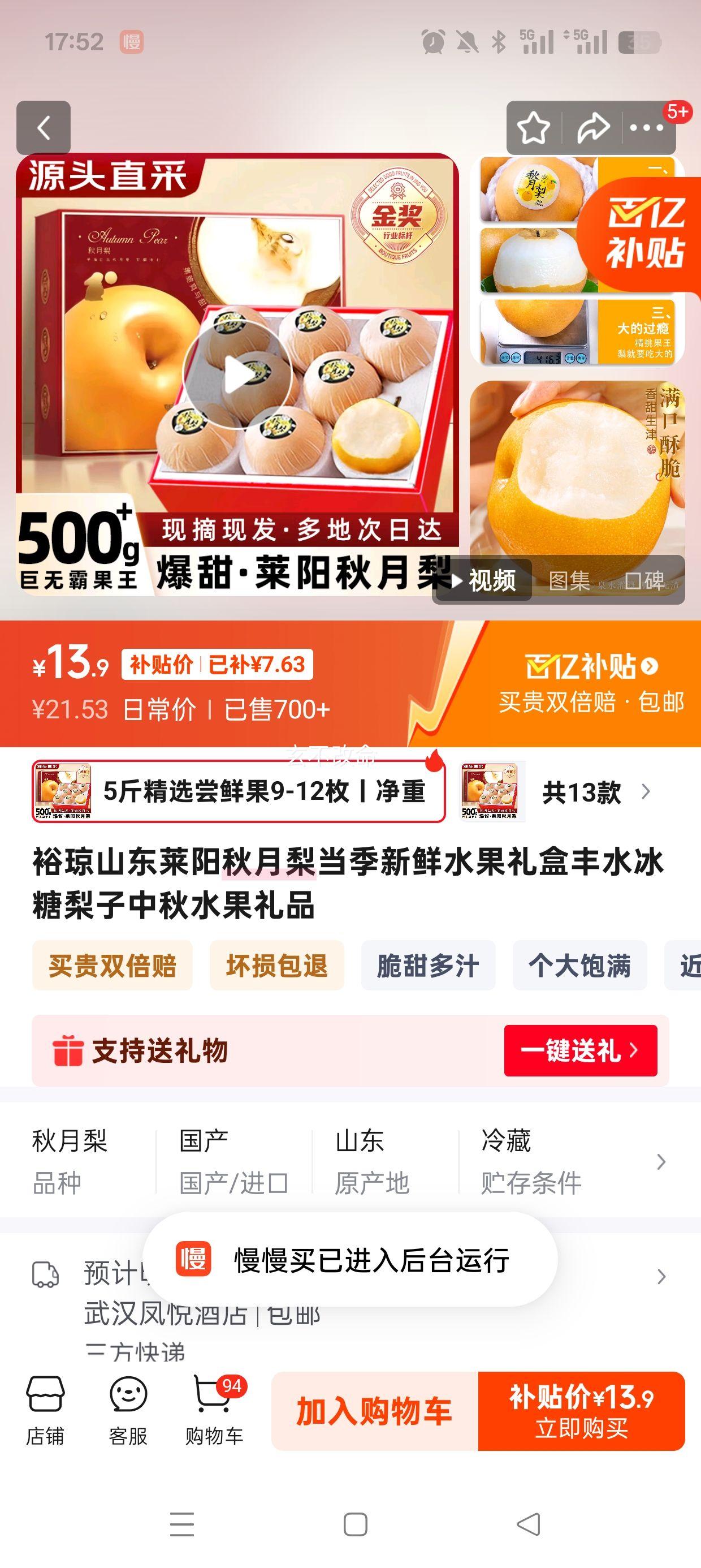Open the 购物车 shopping cart
701x1568 pixels.
point(214,1411)
